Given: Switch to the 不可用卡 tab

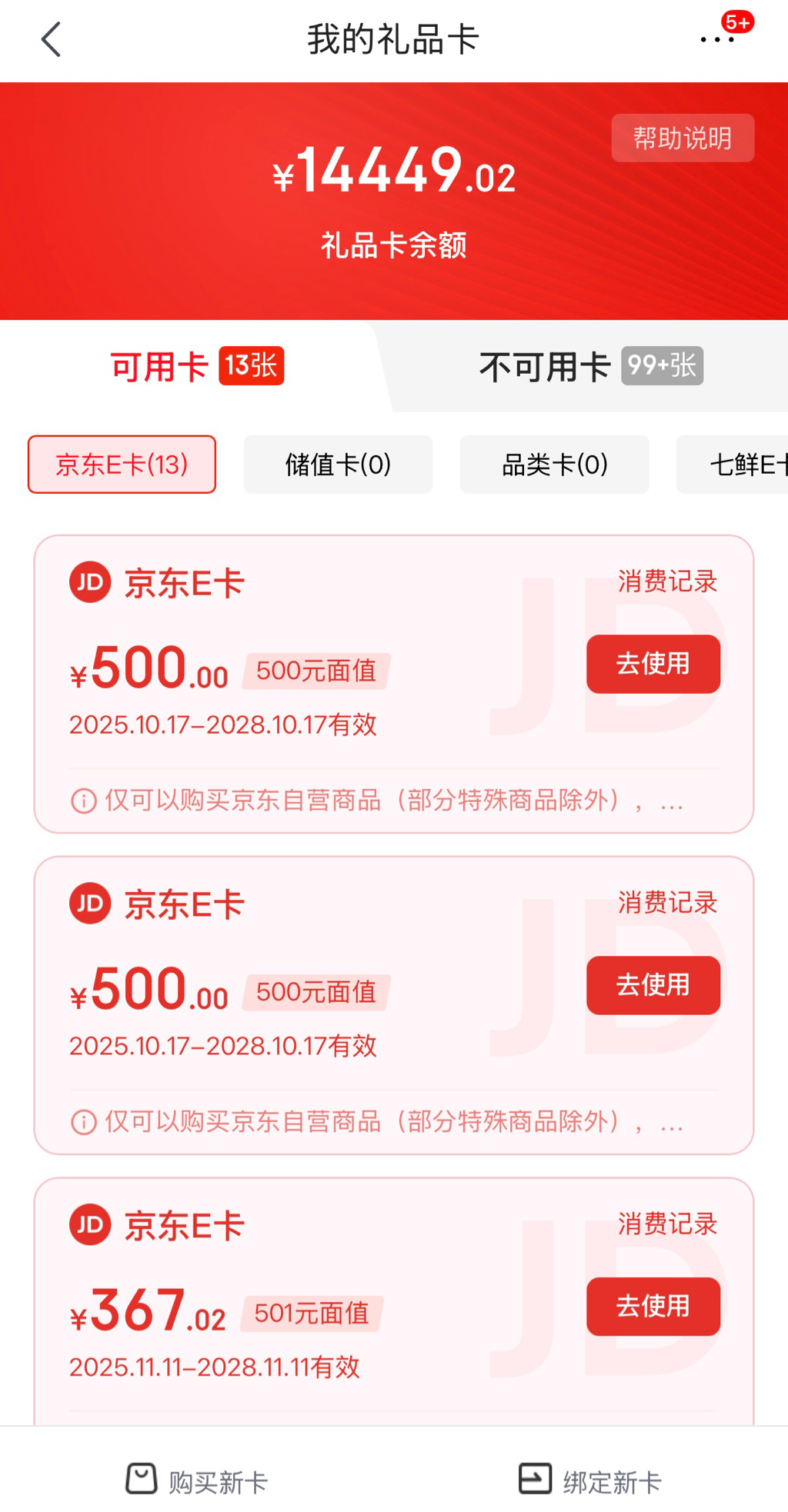Looking at the screenshot, I should click(x=589, y=366).
